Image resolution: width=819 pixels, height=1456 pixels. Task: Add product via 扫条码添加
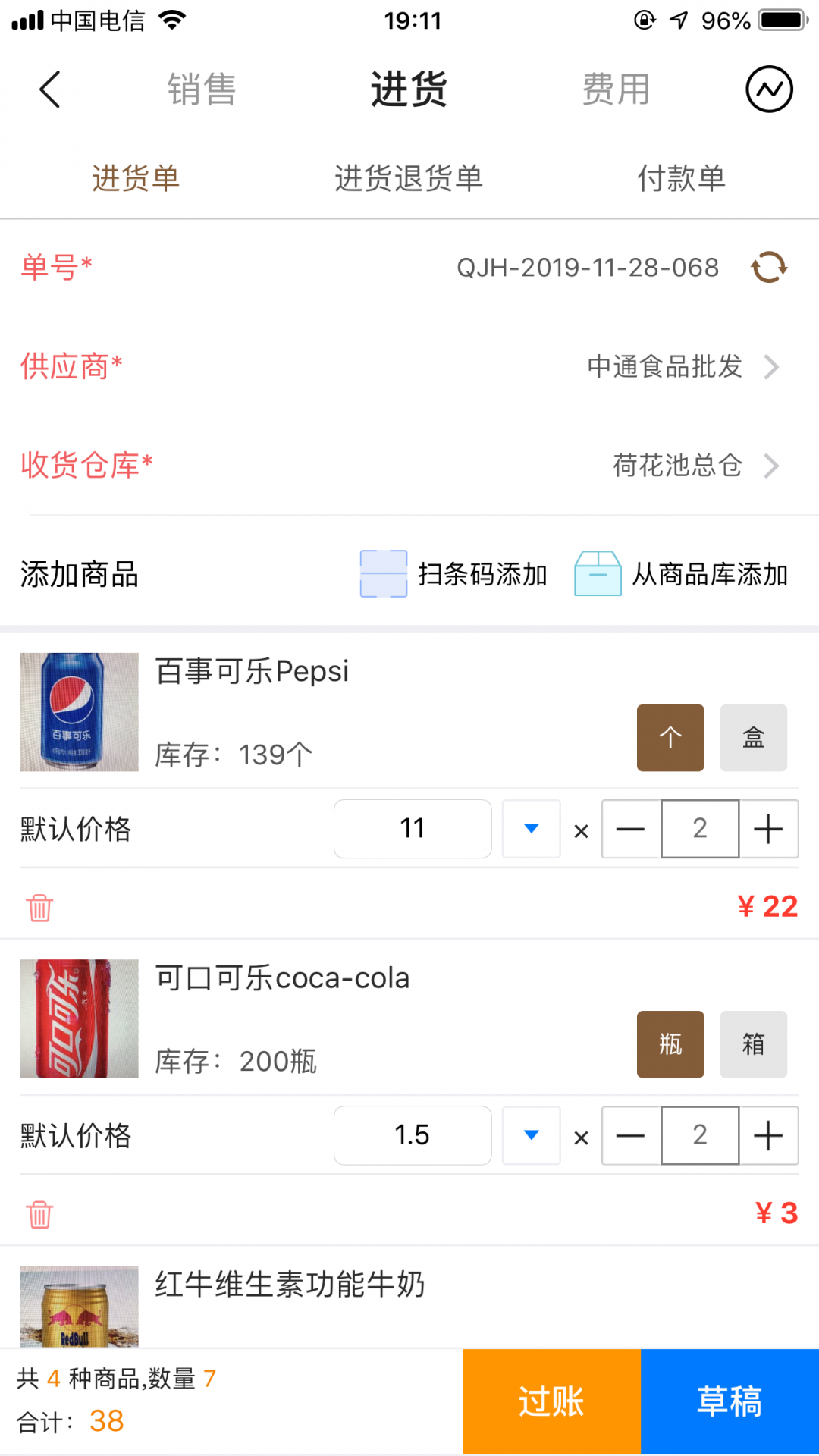coord(453,574)
